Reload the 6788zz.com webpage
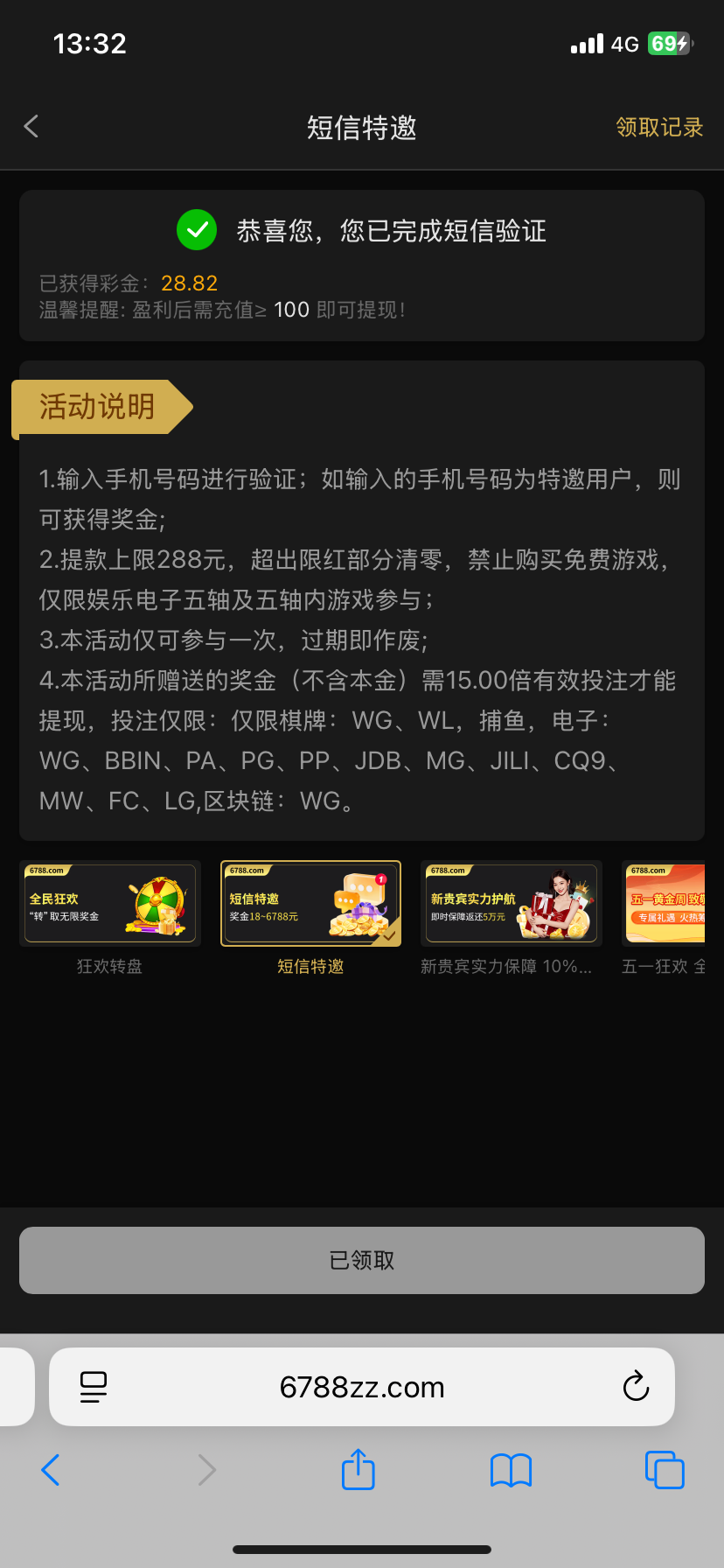The height and width of the screenshot is (1568, 724). pos(636,1387)
